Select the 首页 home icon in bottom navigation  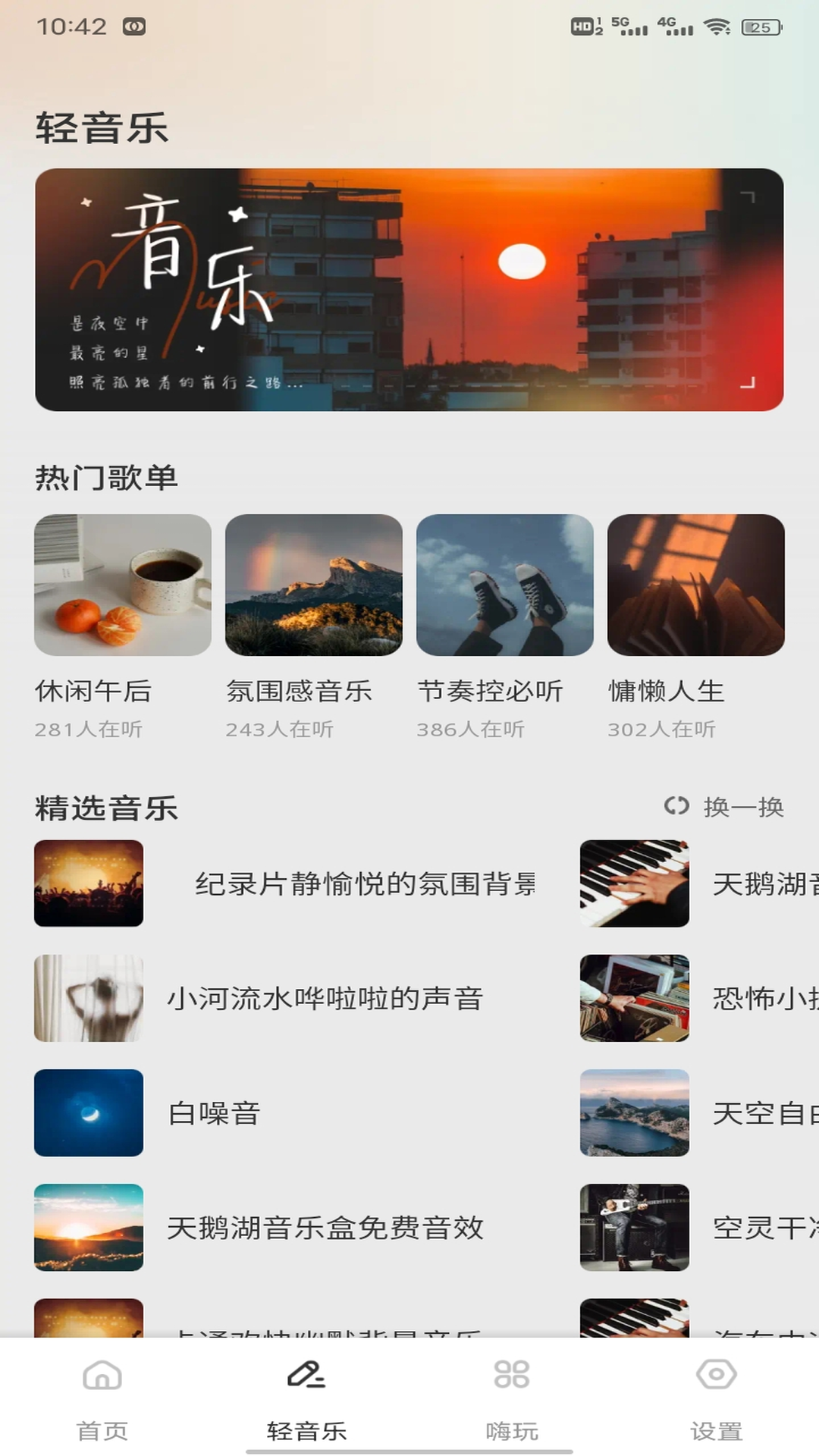point(102,1380)
